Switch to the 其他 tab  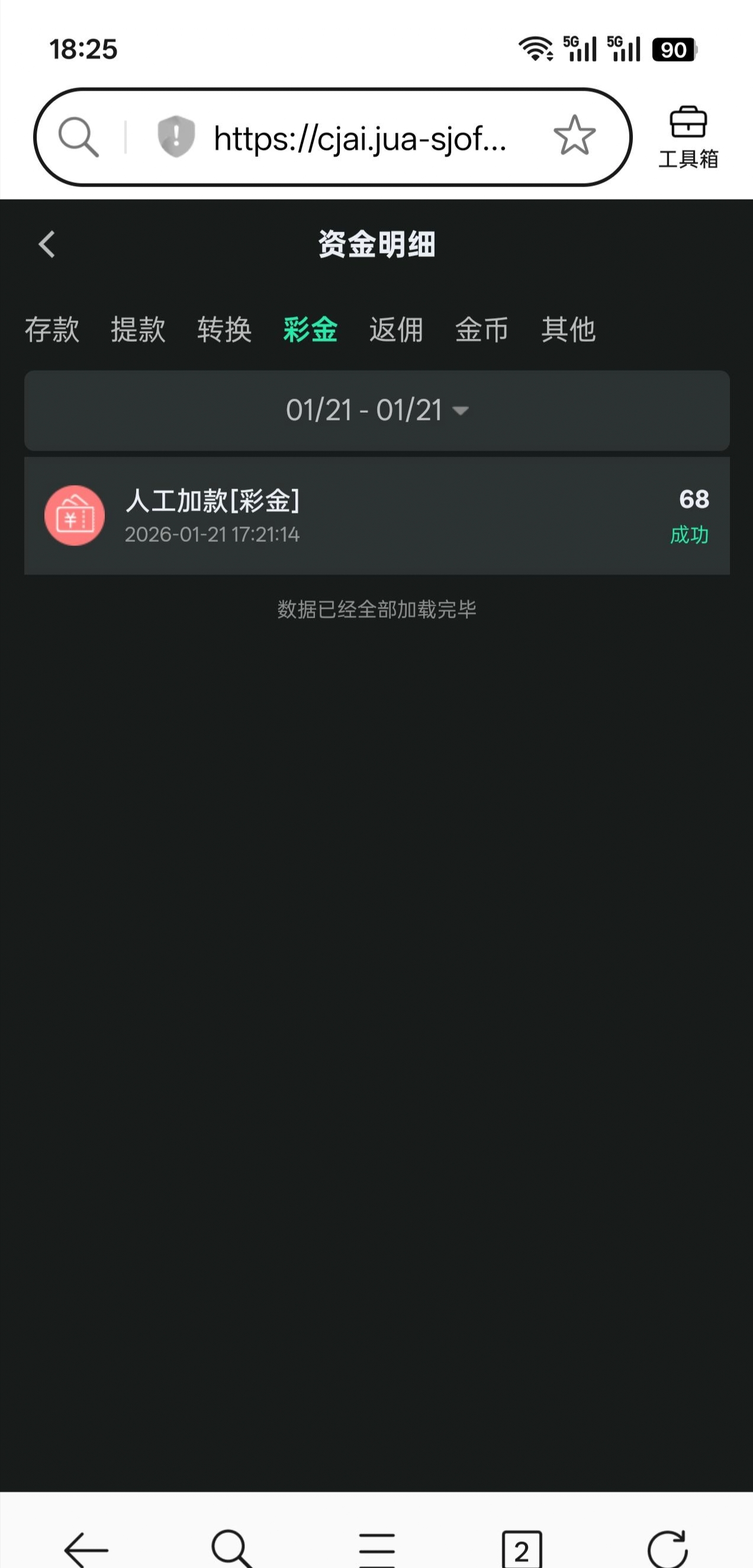pos(568,329)
